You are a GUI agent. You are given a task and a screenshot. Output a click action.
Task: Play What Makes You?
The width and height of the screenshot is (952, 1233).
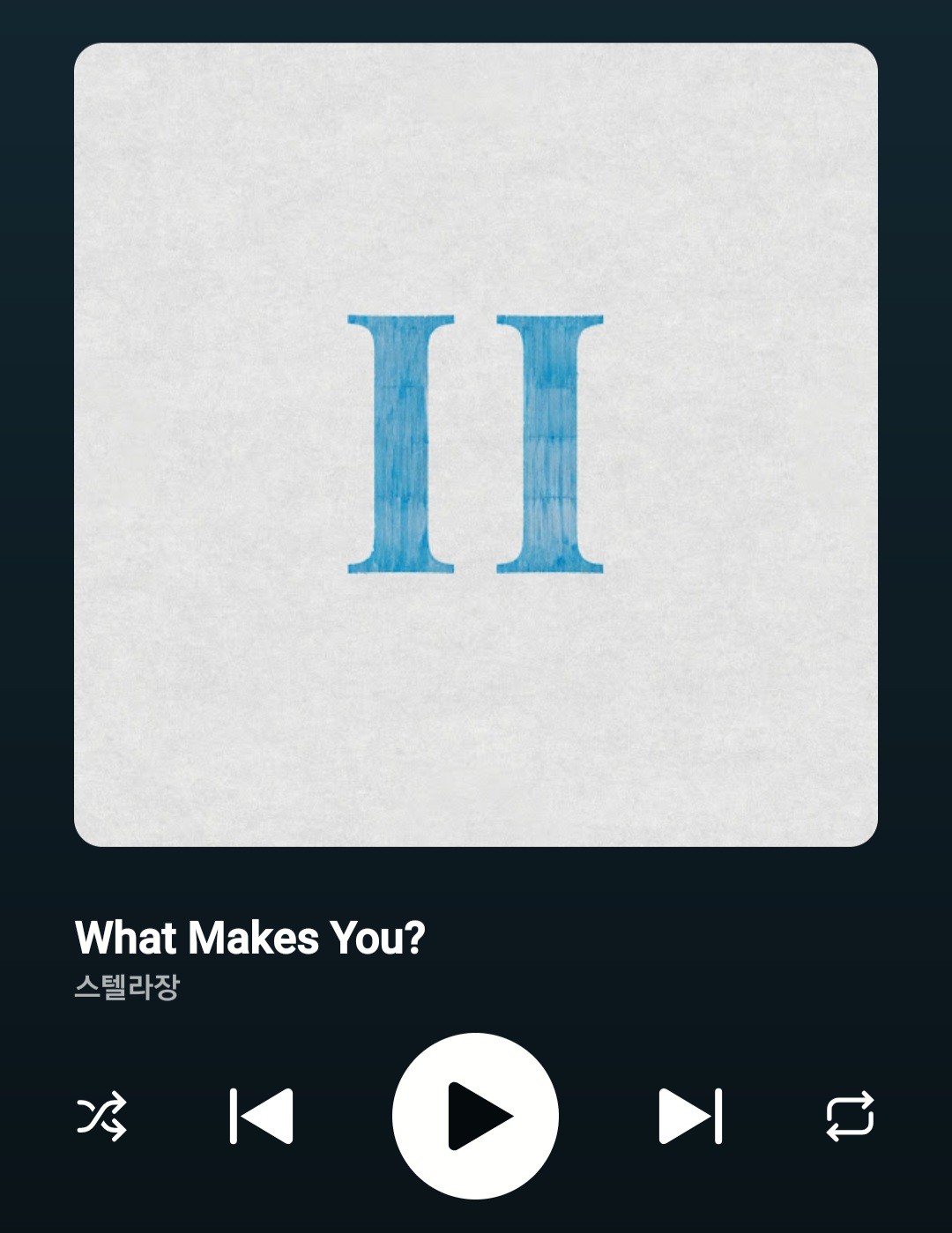[x=475, y=1116]
